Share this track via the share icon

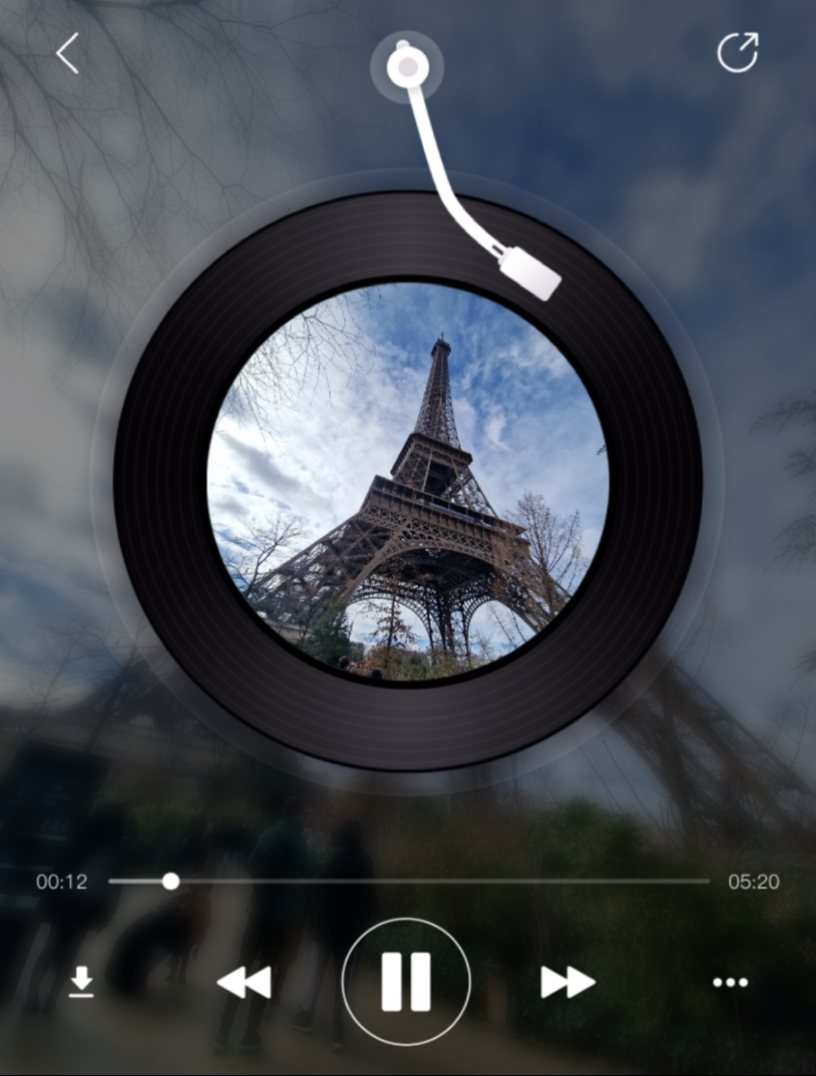(x=738, y=51)
